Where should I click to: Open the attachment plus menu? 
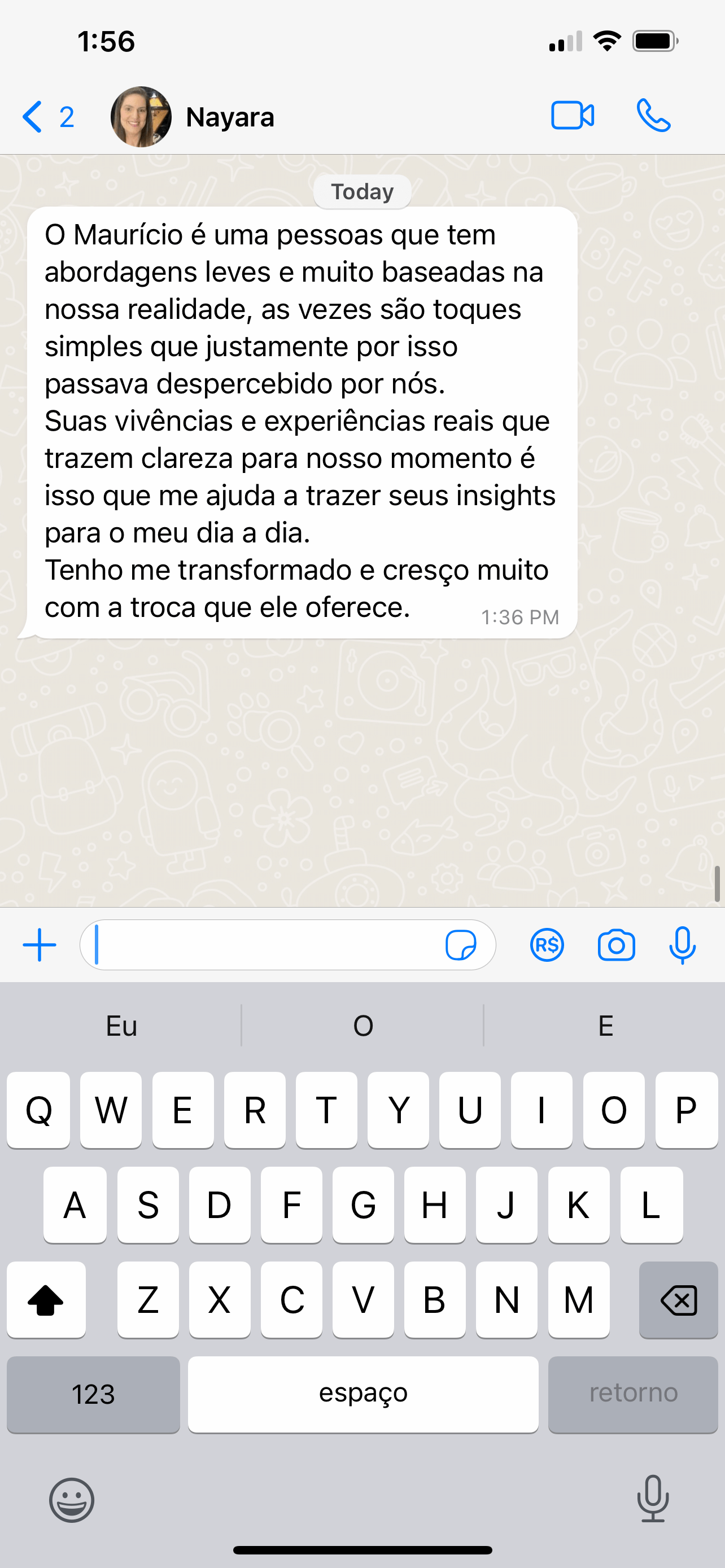coord(40,945)
